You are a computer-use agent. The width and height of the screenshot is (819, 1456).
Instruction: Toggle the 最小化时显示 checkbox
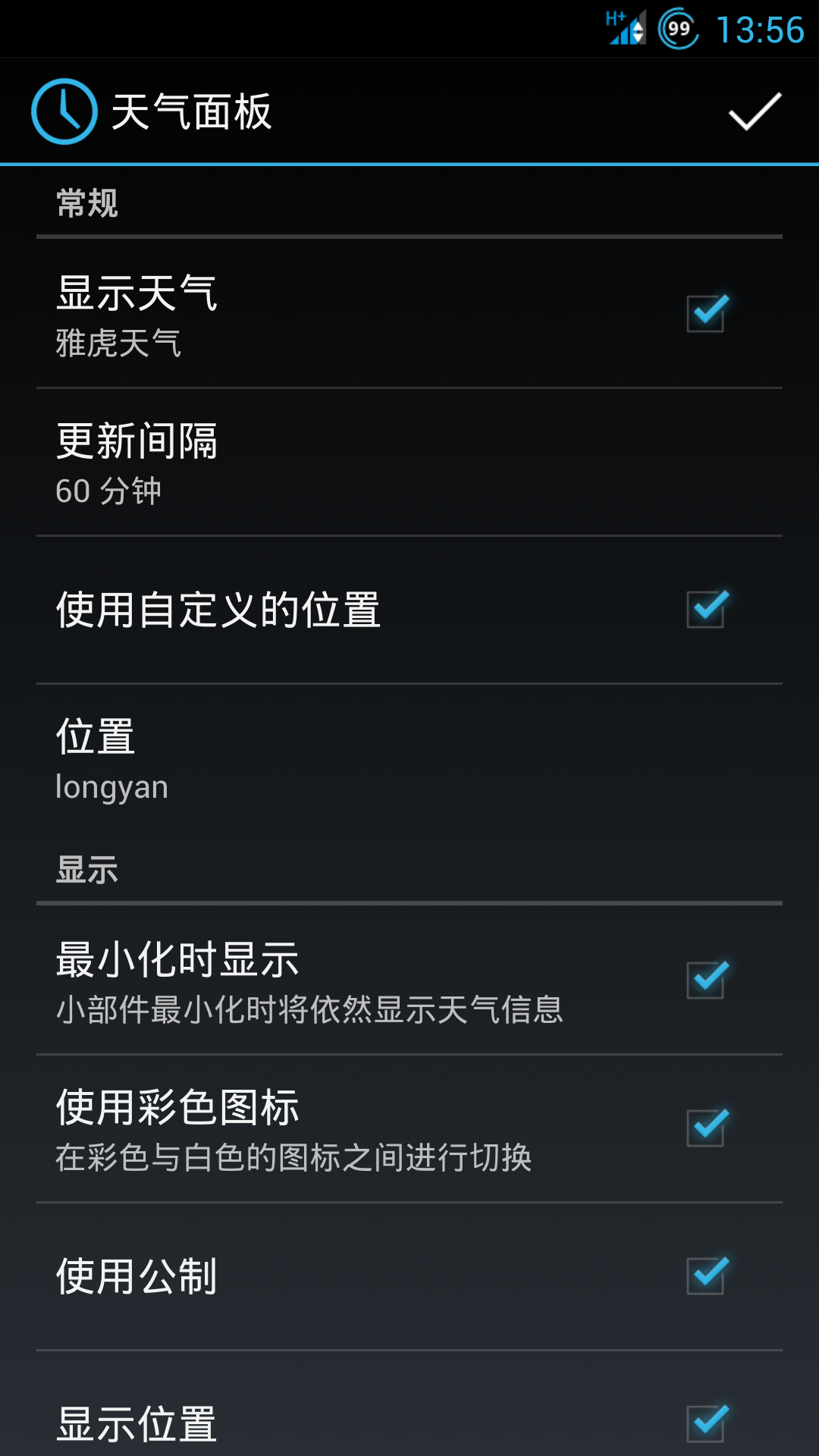pyautogui.click(x=708, y=980)
